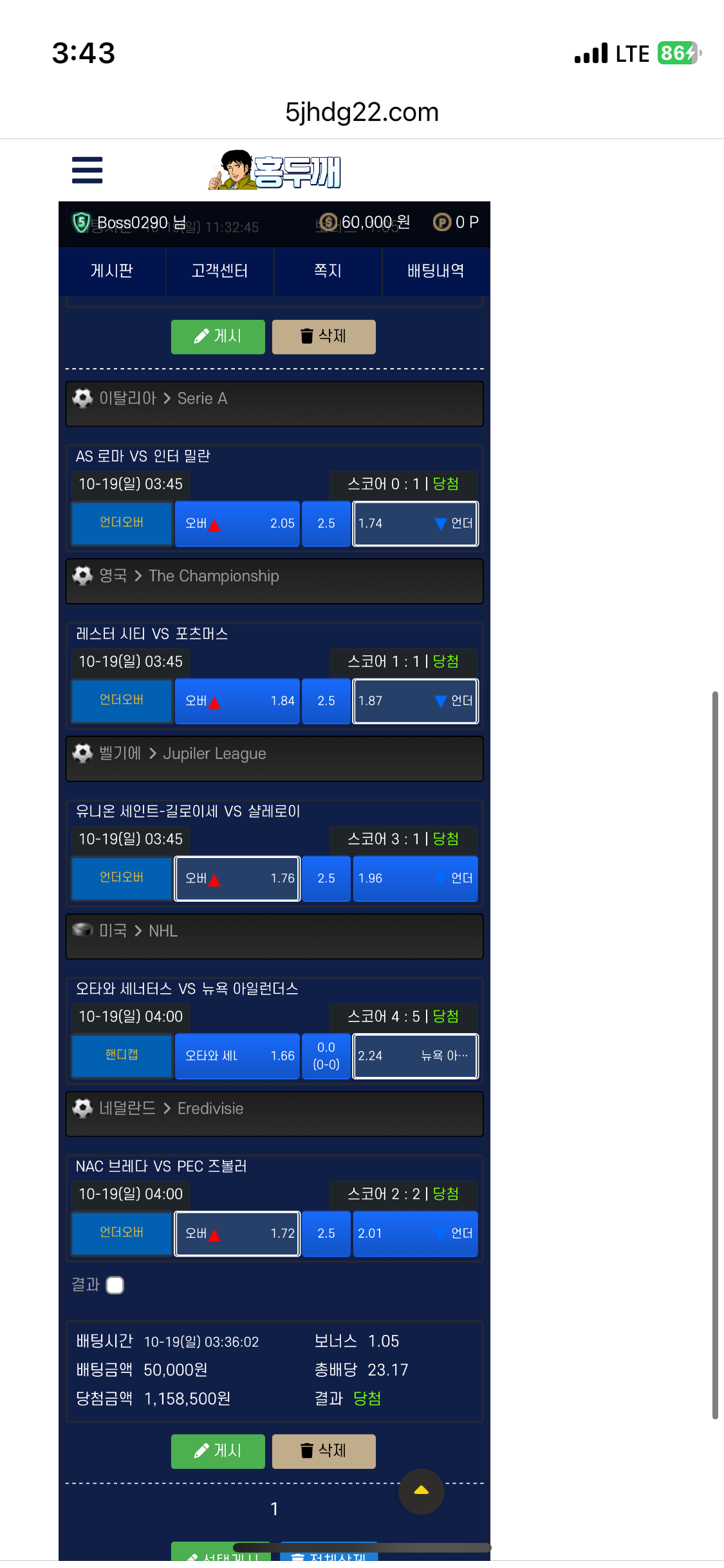Choose 오타와 세너 1.66 handicap option
This screenshot has height=1568, width=724.
pos(237,1056)
